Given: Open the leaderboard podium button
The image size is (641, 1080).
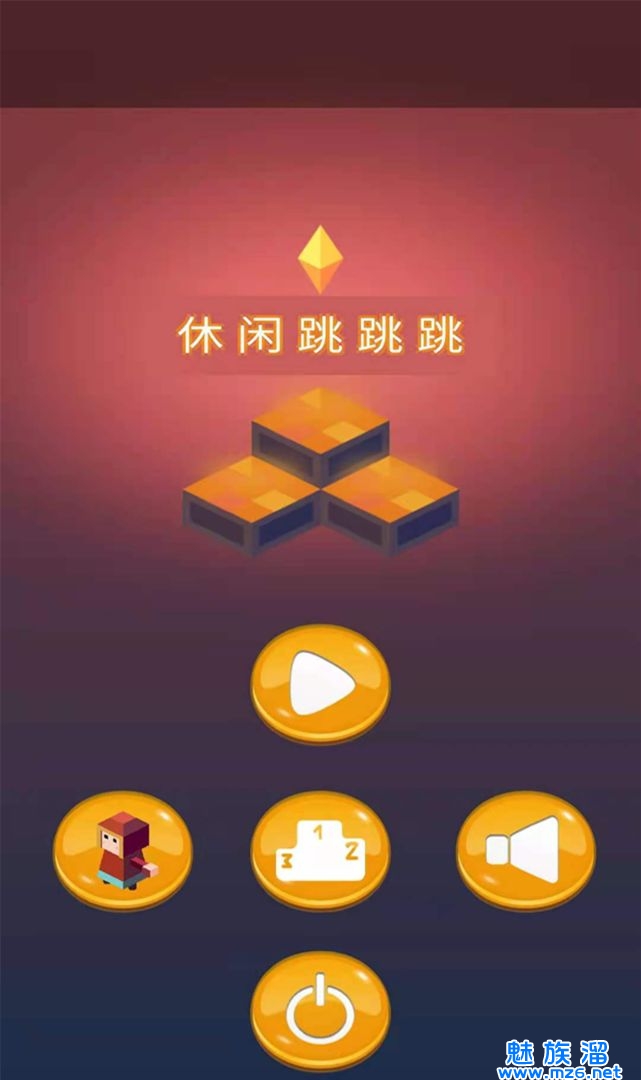Looking at the screenshot, I should (320, 849).
